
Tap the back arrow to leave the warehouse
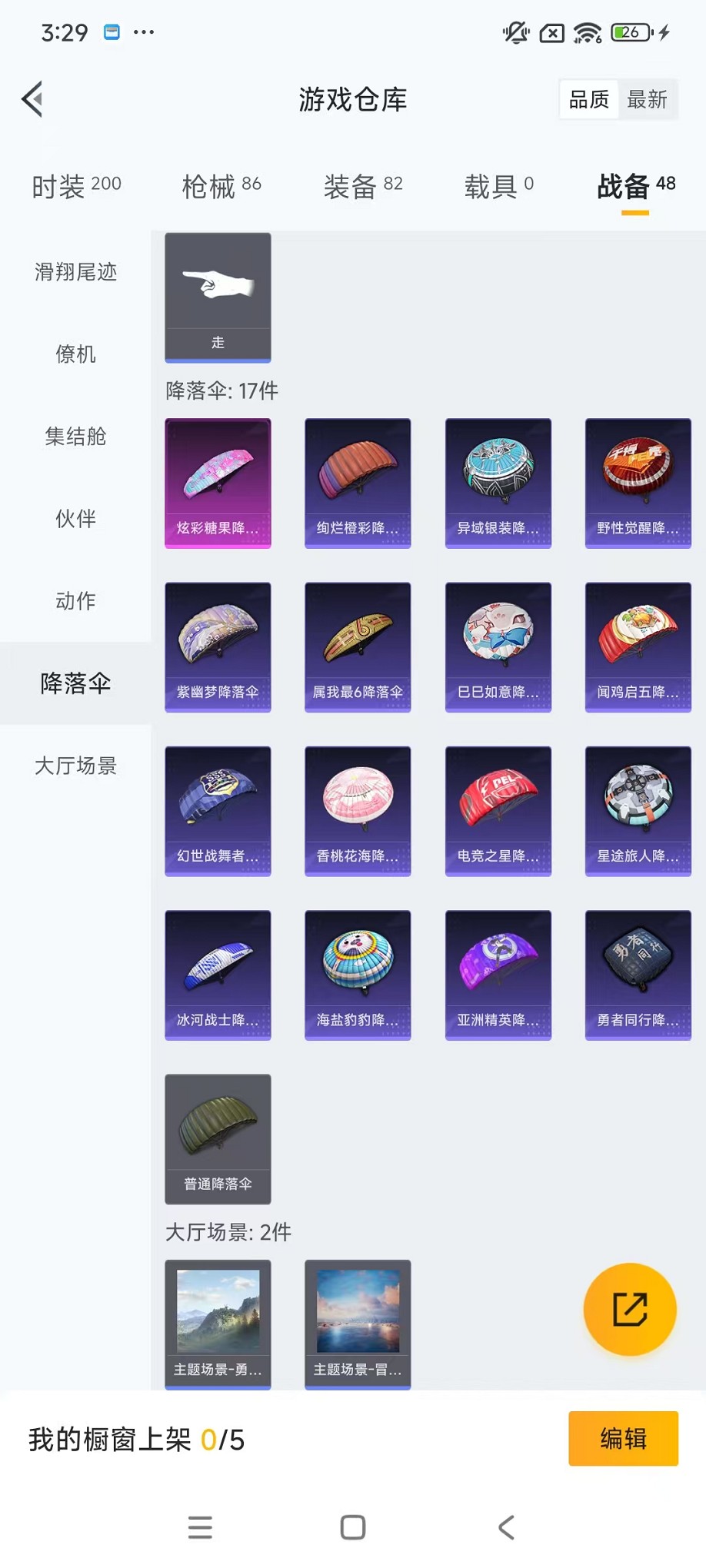point(31,100)
